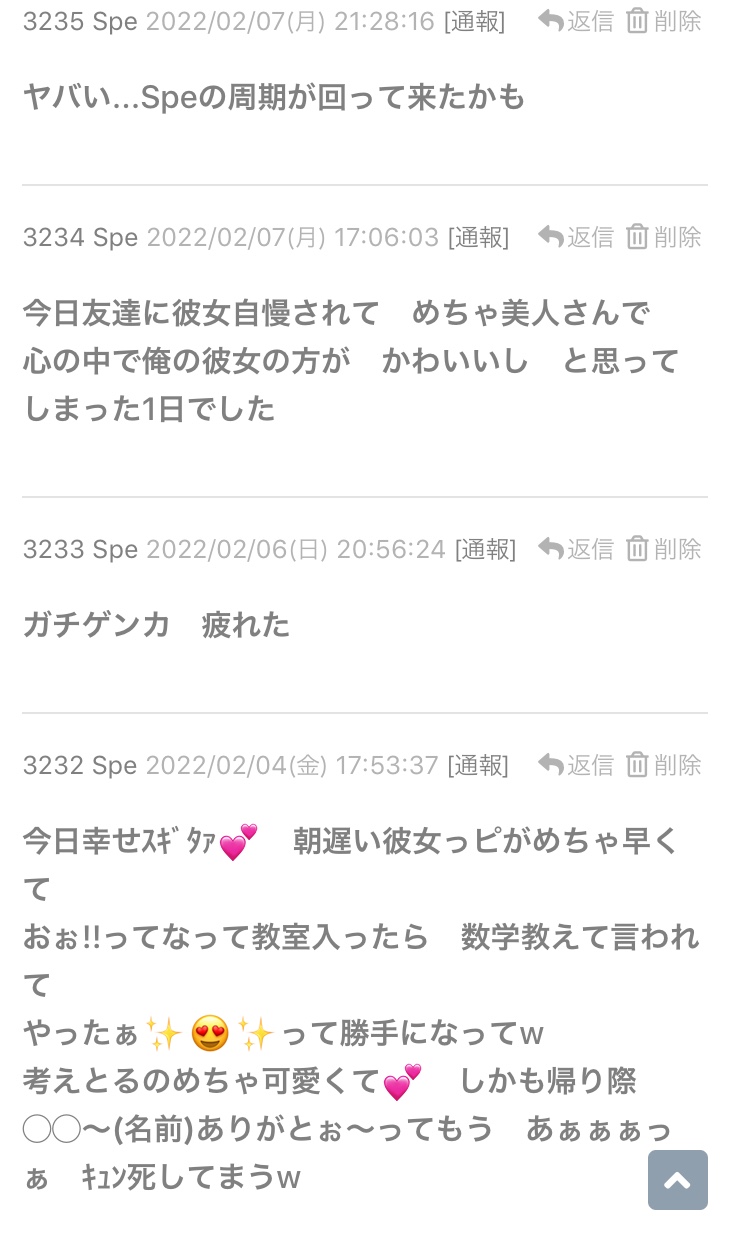Reply to post 3233
The height and width of the screenshot is (1248, 739).
pos(576,549)
